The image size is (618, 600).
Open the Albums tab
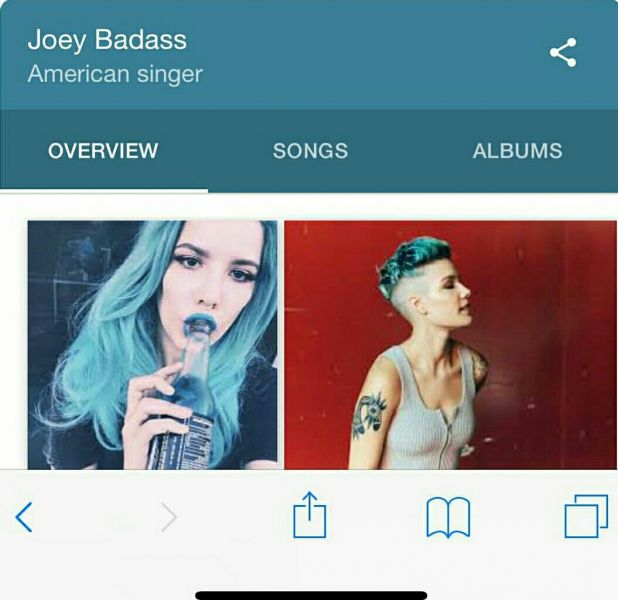click(517, 151)
